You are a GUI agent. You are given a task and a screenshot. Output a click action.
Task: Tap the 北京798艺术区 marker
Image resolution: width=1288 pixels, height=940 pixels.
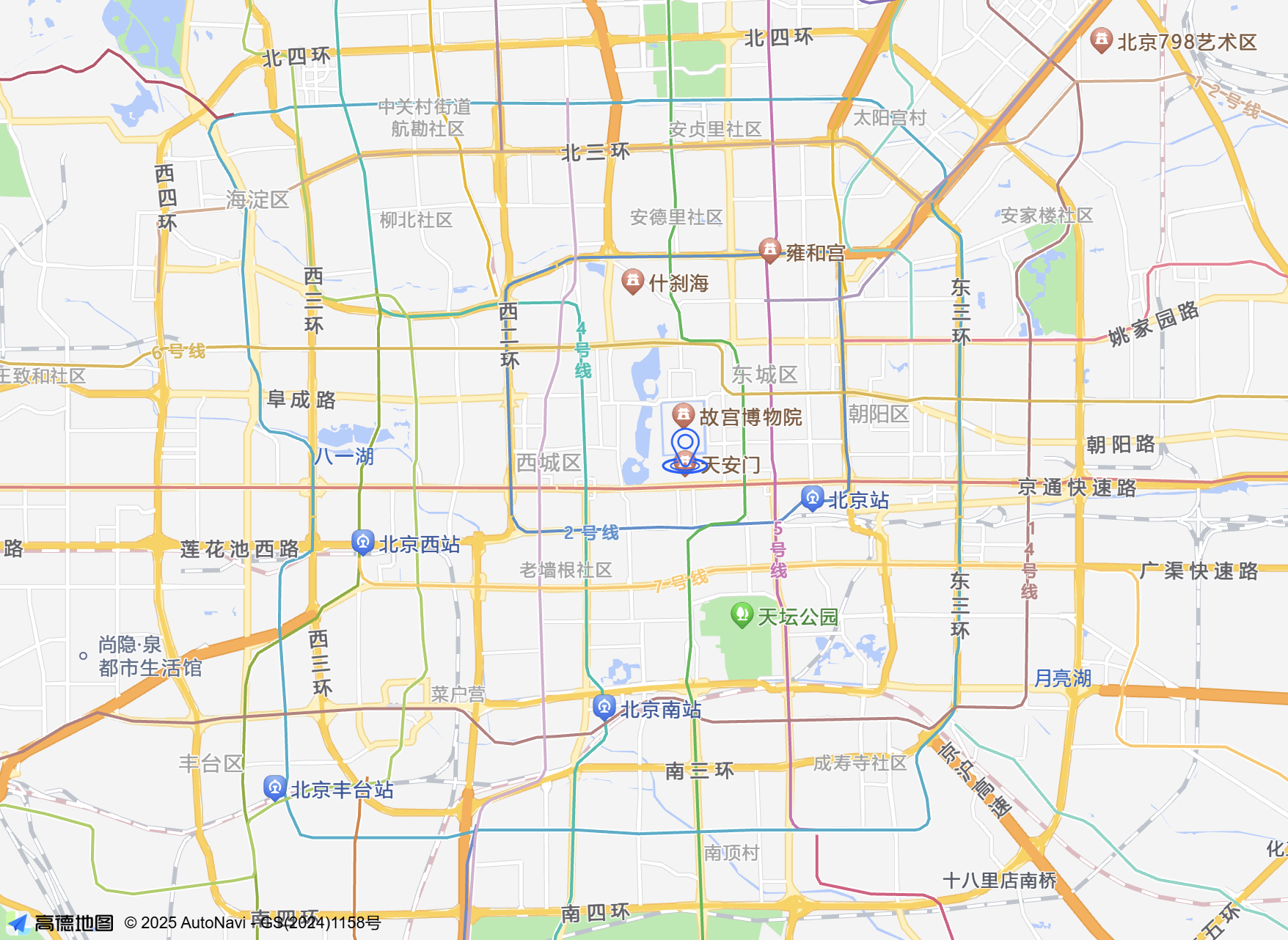coord(1101,40)
